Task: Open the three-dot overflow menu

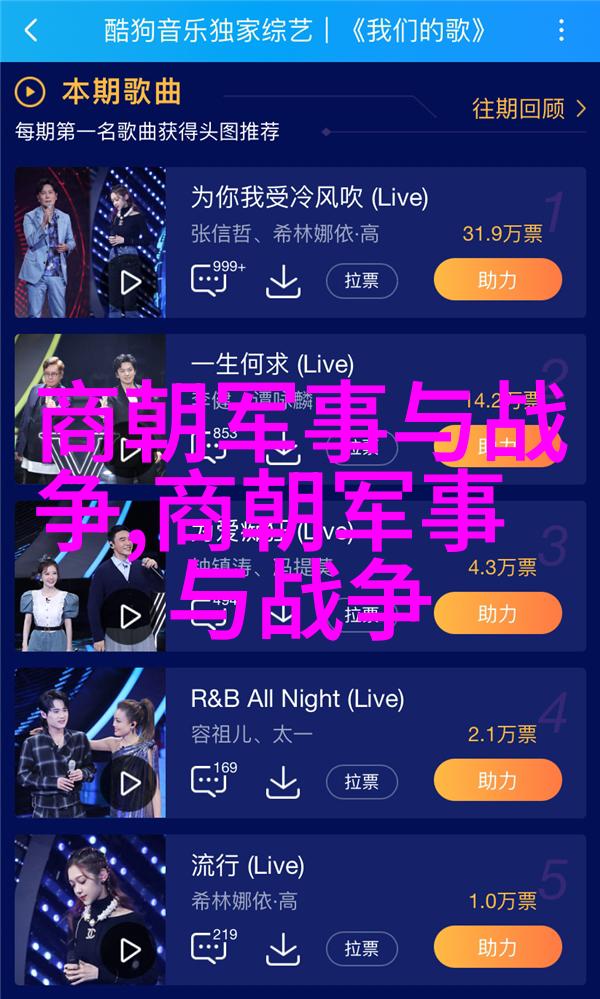Action: pos(561,30)
